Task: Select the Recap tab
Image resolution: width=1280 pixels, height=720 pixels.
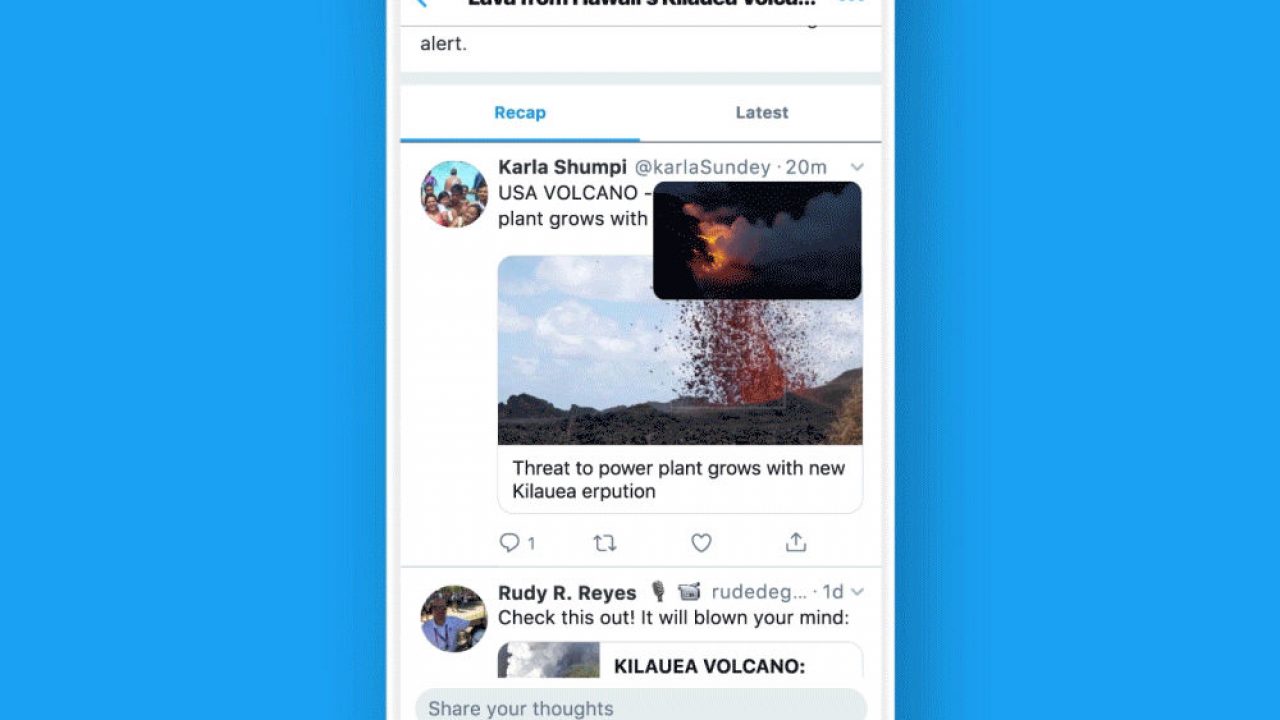Action: point(520,113)
